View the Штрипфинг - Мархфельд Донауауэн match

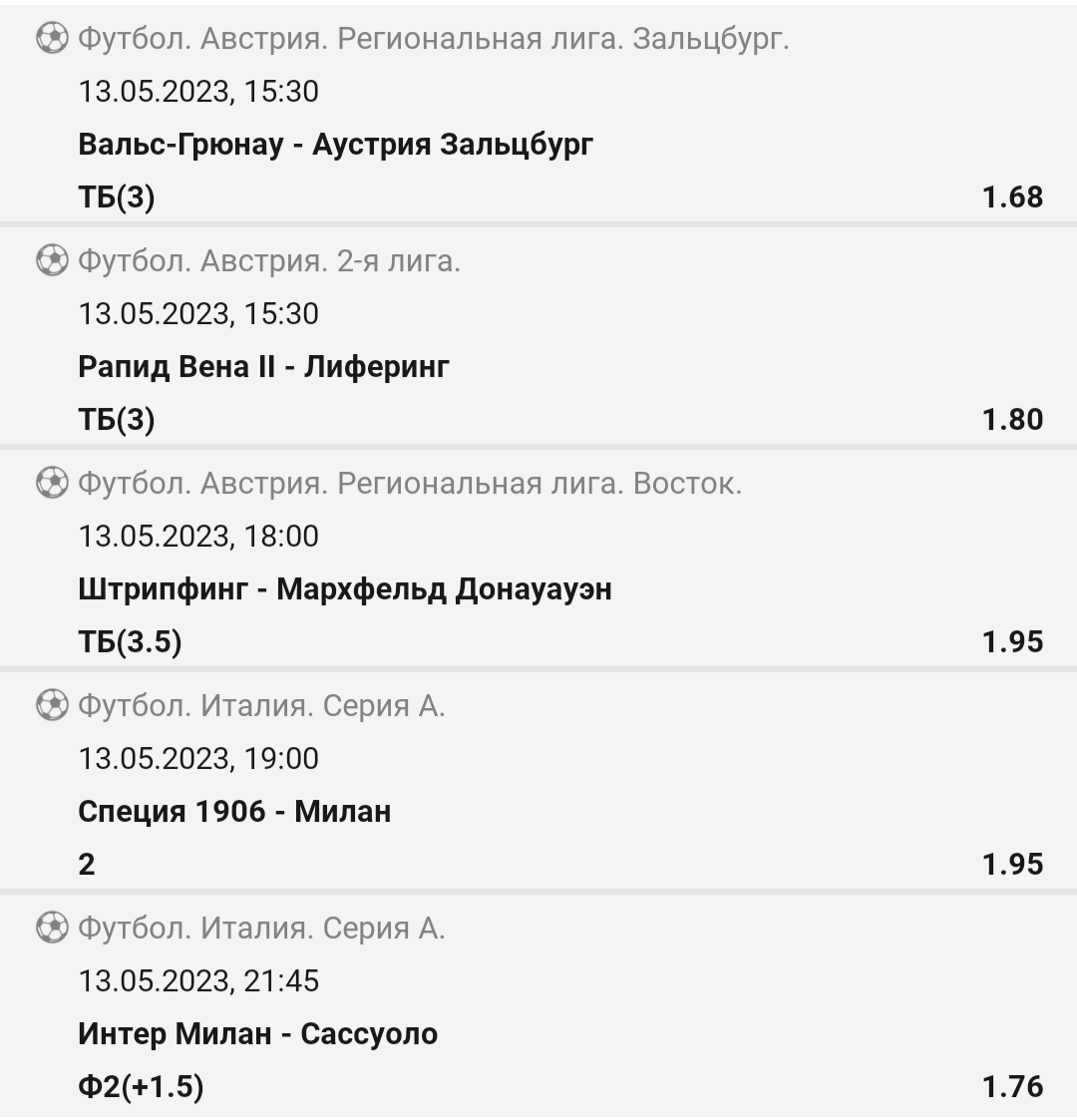pos(345,589)
